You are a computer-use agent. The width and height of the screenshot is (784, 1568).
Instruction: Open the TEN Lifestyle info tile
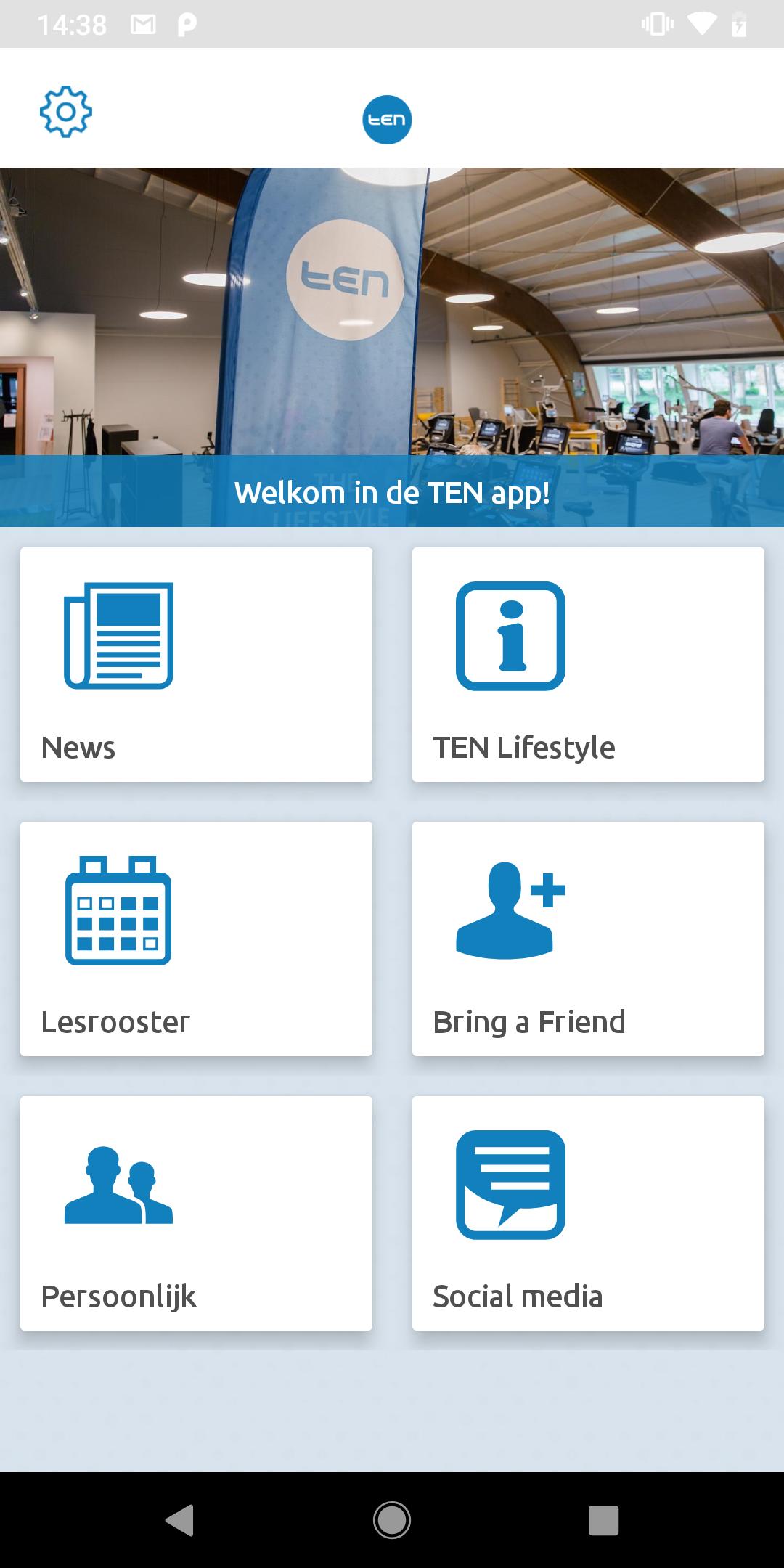588,664
